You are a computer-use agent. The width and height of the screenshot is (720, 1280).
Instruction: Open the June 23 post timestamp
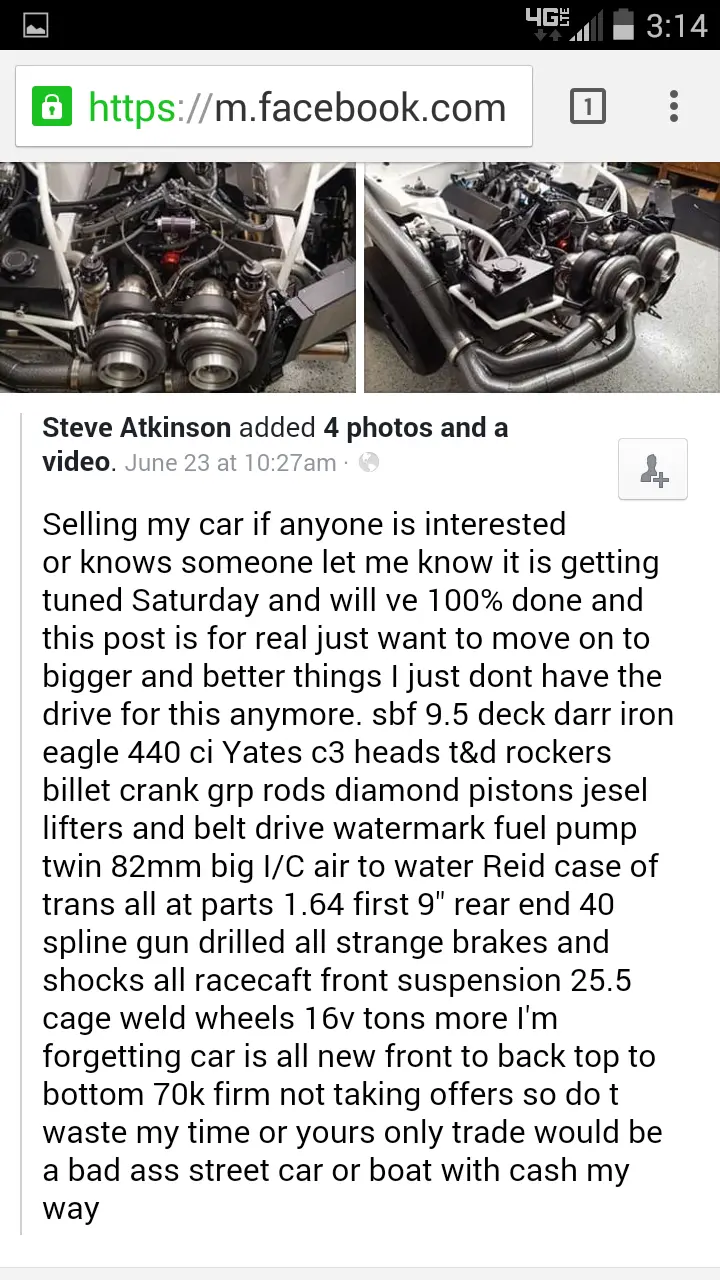point(231,463)
